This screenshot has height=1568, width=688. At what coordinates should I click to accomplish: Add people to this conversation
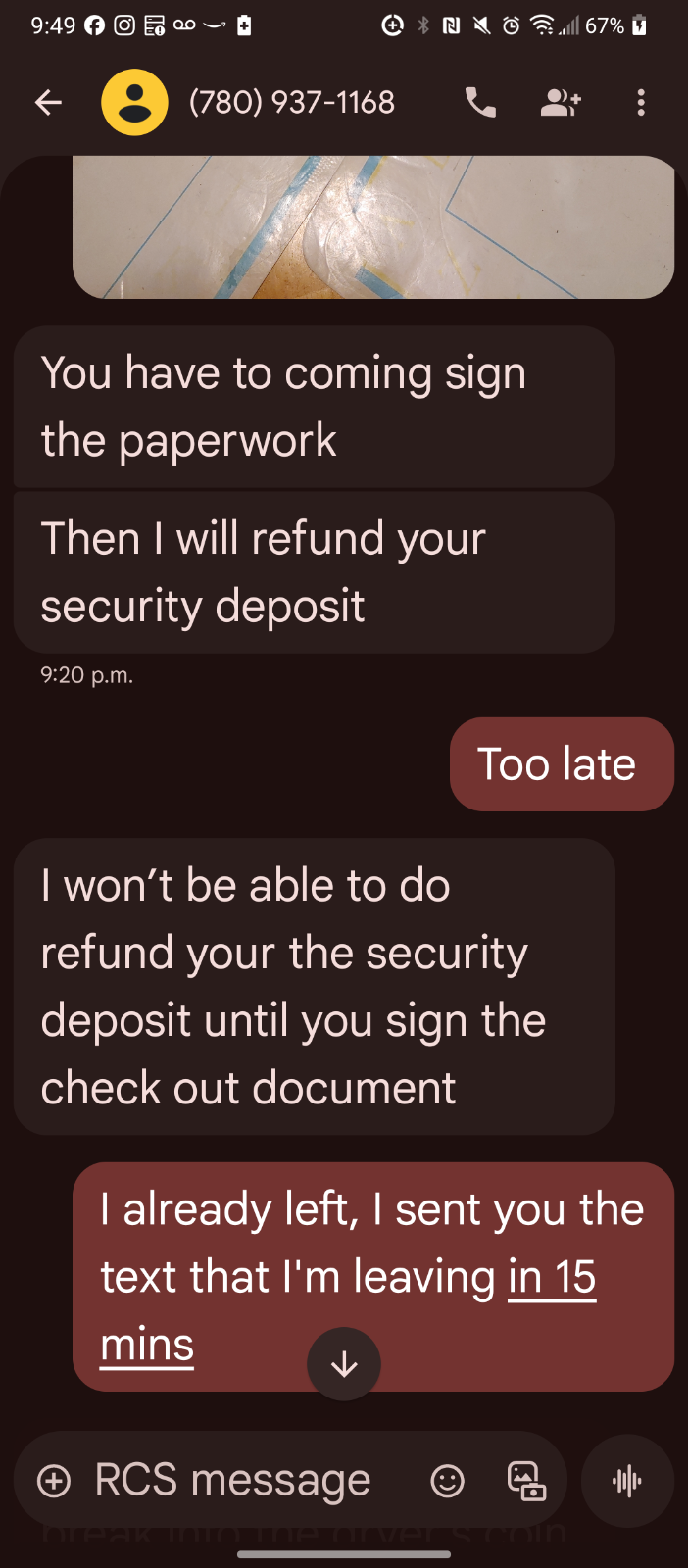[561, 102]
